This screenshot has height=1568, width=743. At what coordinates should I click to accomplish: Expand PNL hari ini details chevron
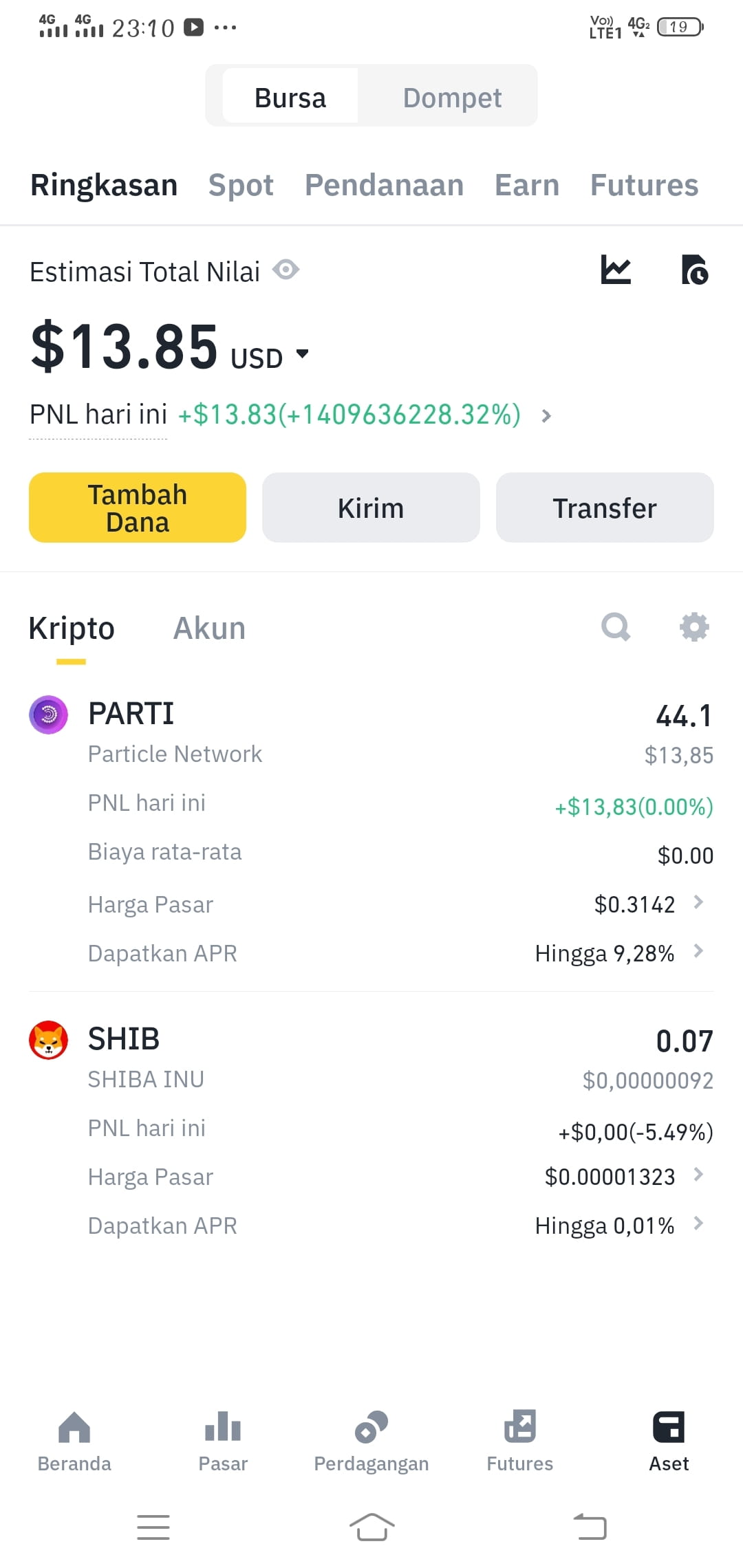point(546,415)
